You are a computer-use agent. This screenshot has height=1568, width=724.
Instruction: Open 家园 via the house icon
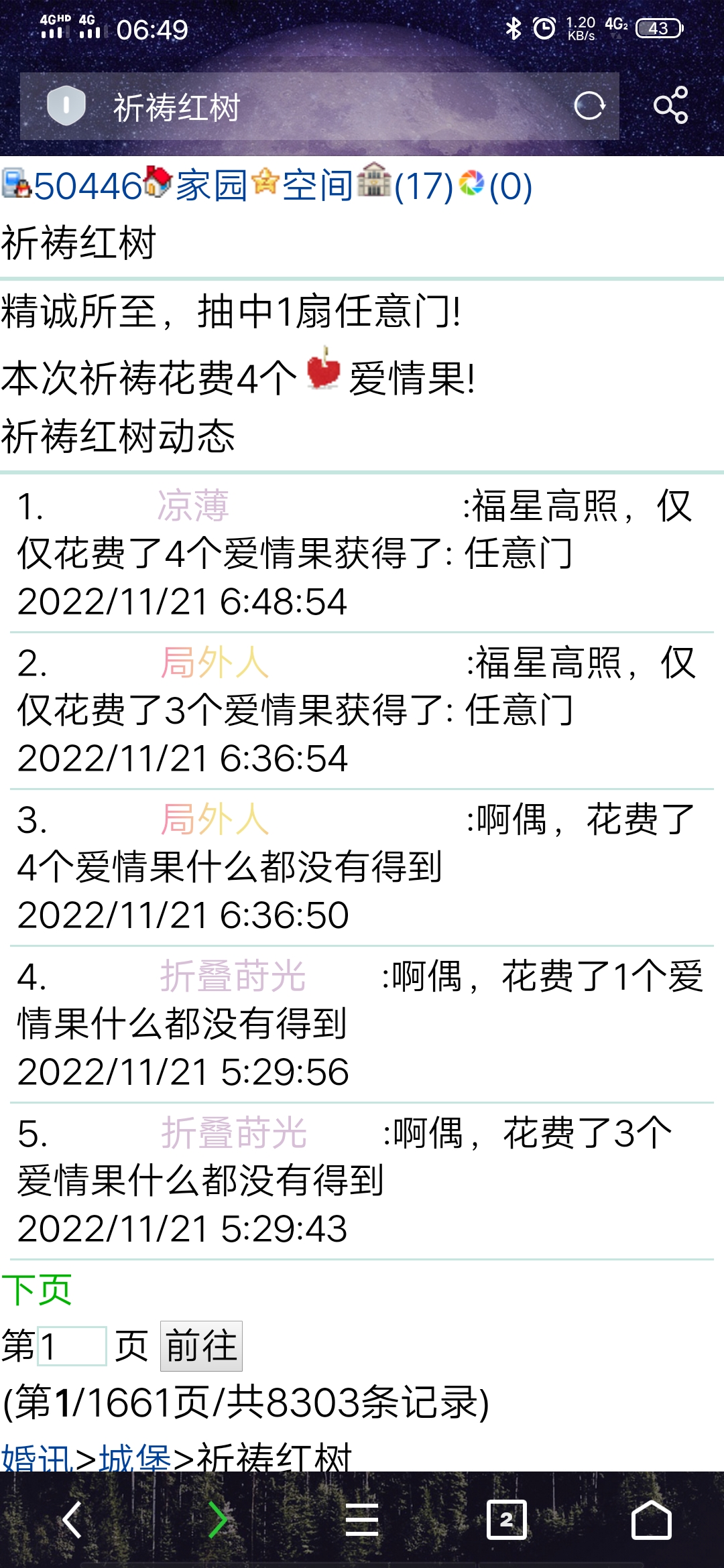coord(201,186)
